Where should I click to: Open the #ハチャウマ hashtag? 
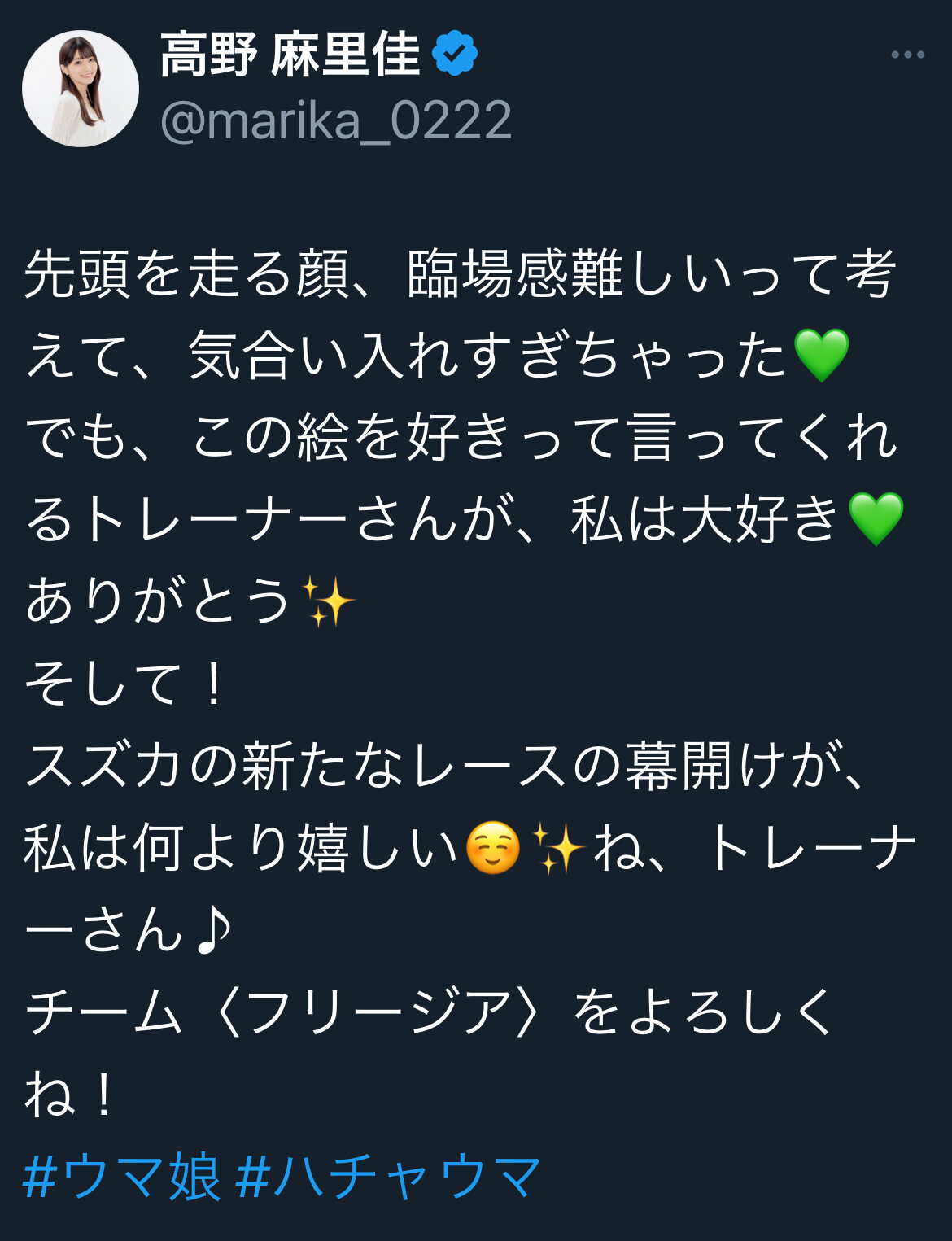(387, 1178)
